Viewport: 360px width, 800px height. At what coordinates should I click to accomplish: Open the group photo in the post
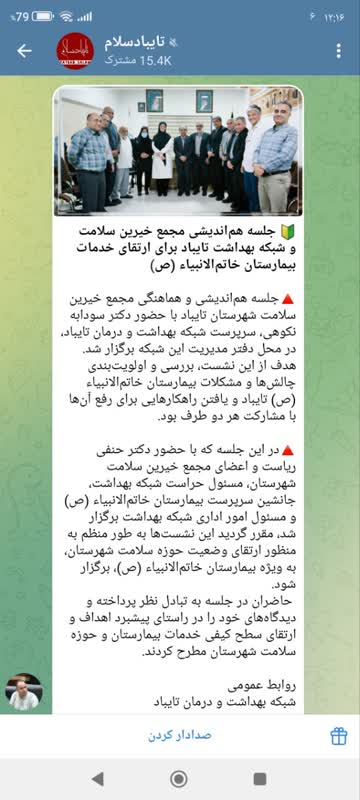[178, 151]
